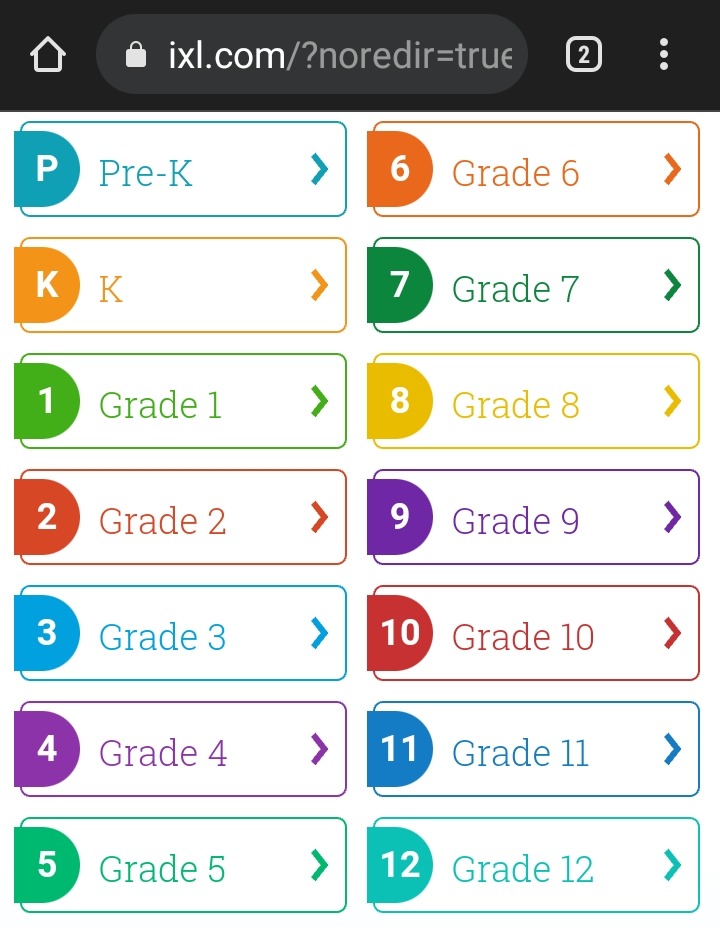Open the Pre-K level
The height and width of the screenshot is (927, 720).
click(x=182, y=170)
